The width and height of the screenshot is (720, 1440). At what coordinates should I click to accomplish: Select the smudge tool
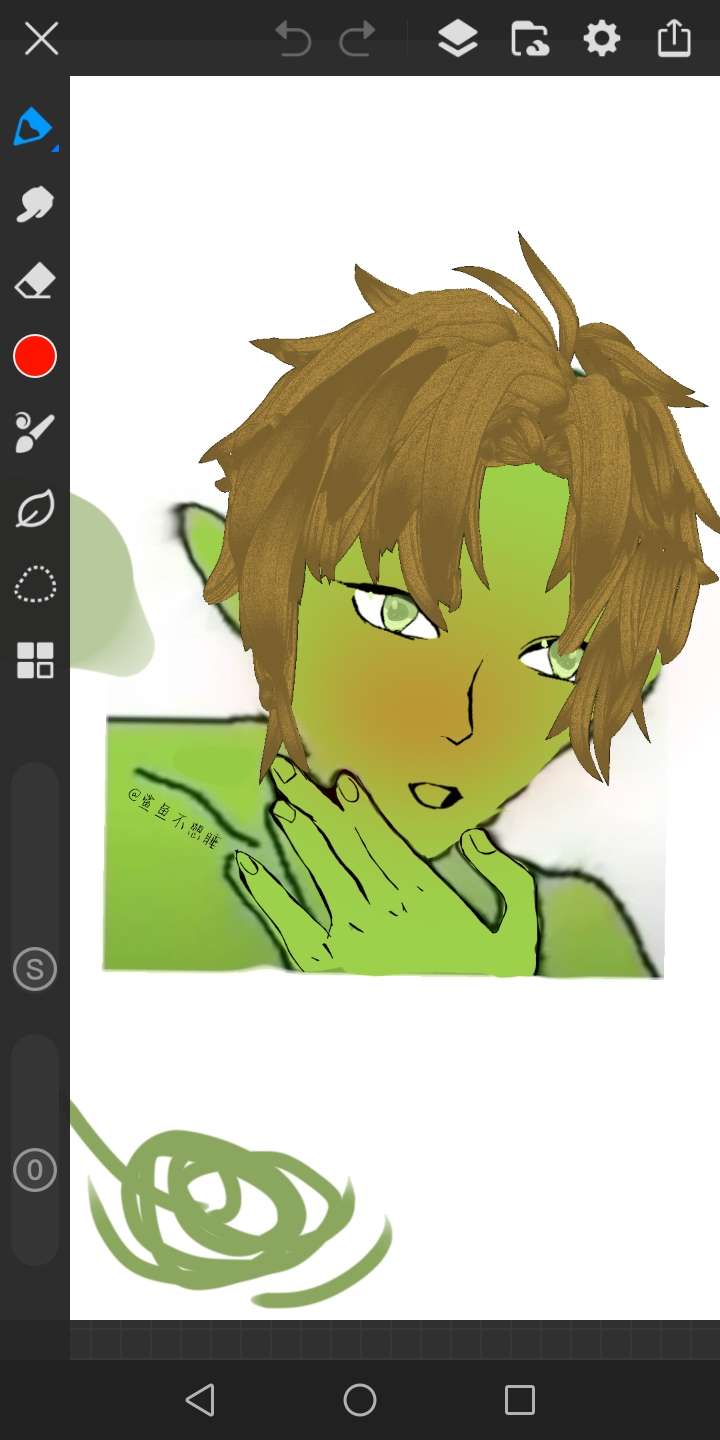(x=34, y=204)
